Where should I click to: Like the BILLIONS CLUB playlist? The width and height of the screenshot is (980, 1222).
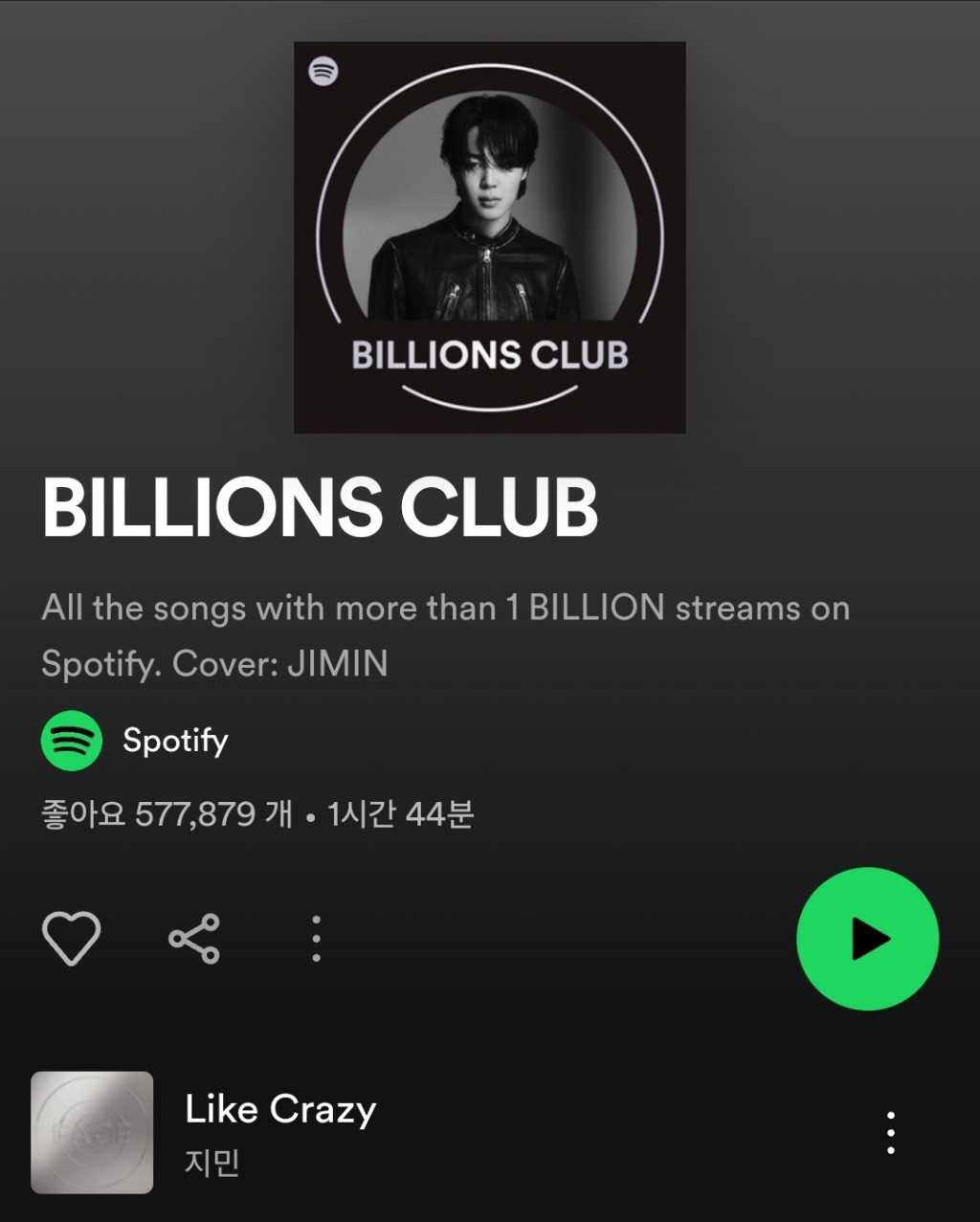(x=71, y=939)
